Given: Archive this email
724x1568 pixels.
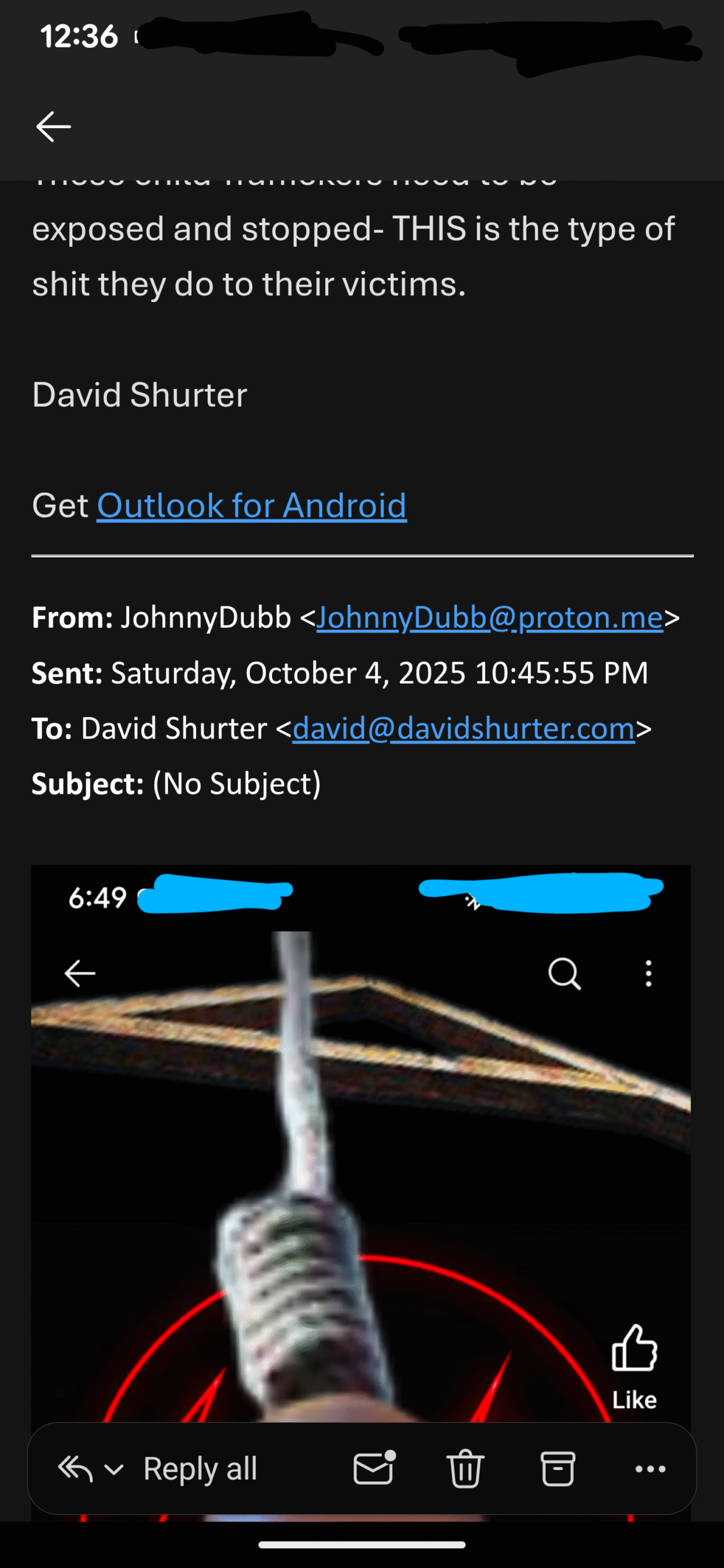Looking at the screenshot, I should [x=557, y=1469].
